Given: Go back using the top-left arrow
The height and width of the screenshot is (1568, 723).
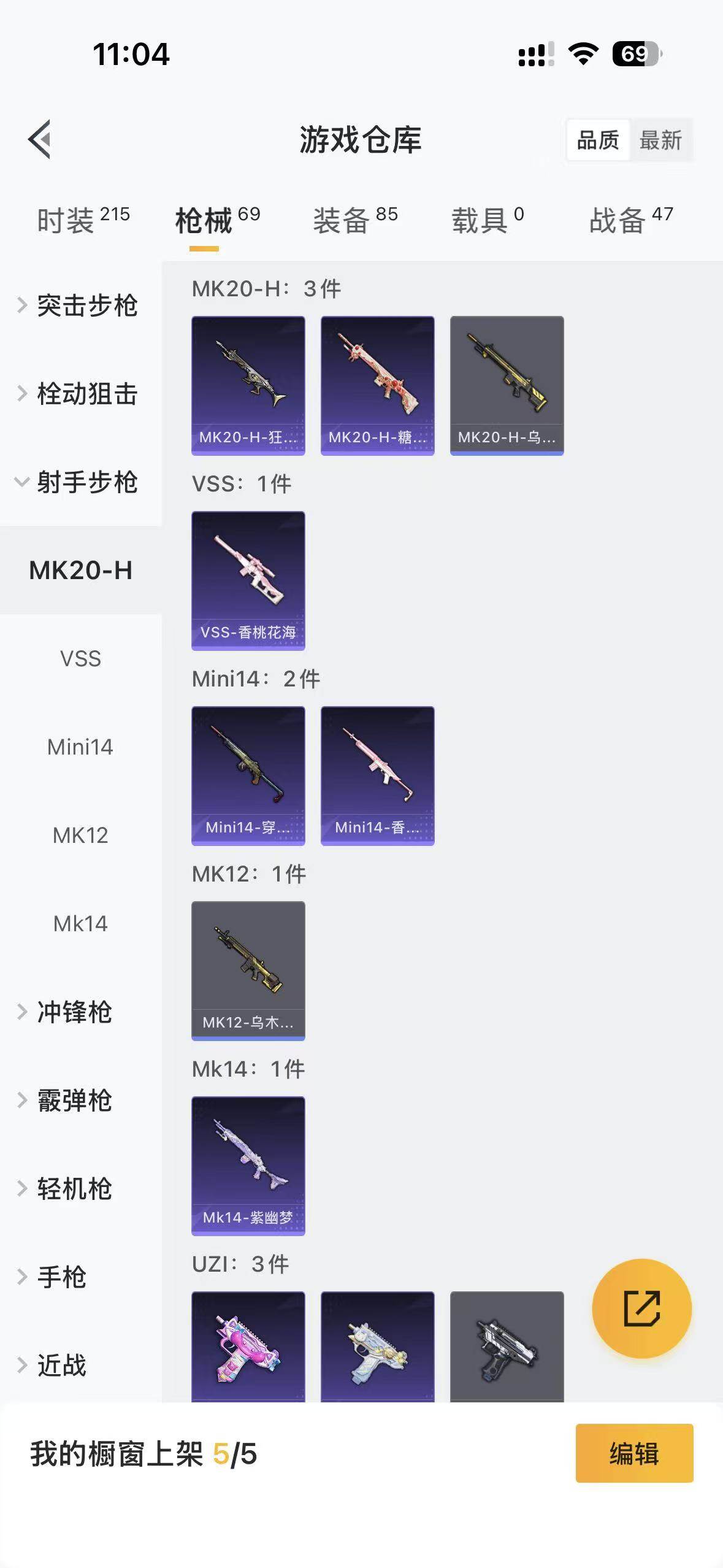Looking at the screenshot, I should click(x=40, y=139).
